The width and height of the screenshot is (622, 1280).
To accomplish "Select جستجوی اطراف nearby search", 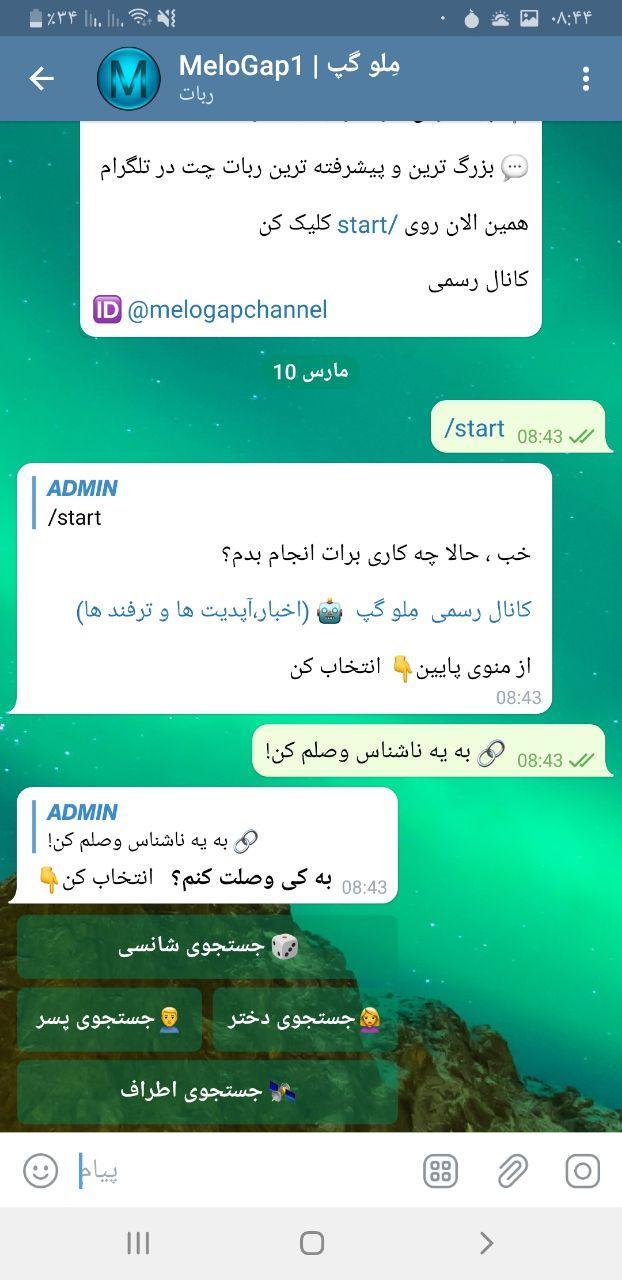I will [x=208, y=1091].
